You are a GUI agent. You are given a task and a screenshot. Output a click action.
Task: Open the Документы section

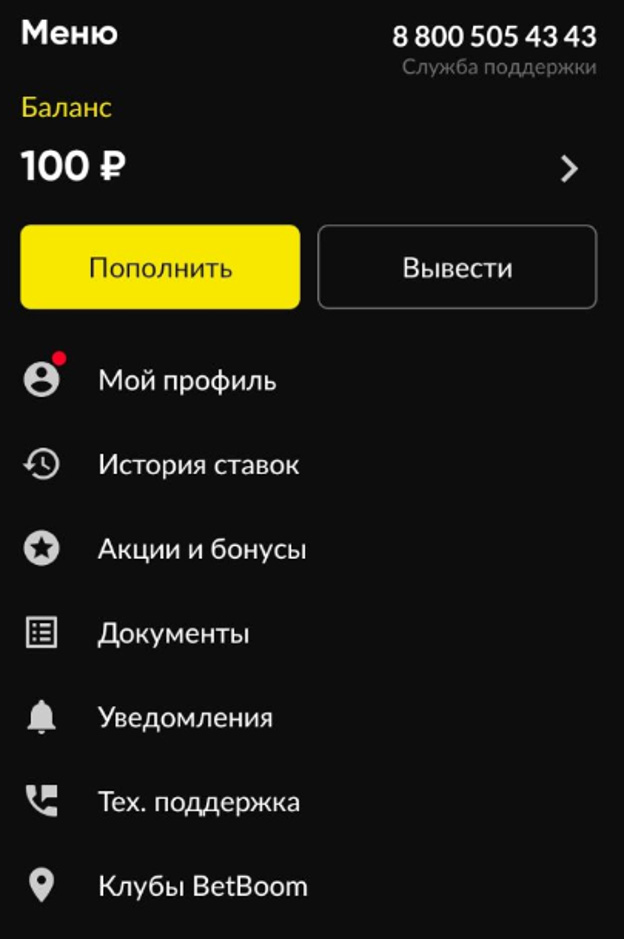(x=173, y=633)
